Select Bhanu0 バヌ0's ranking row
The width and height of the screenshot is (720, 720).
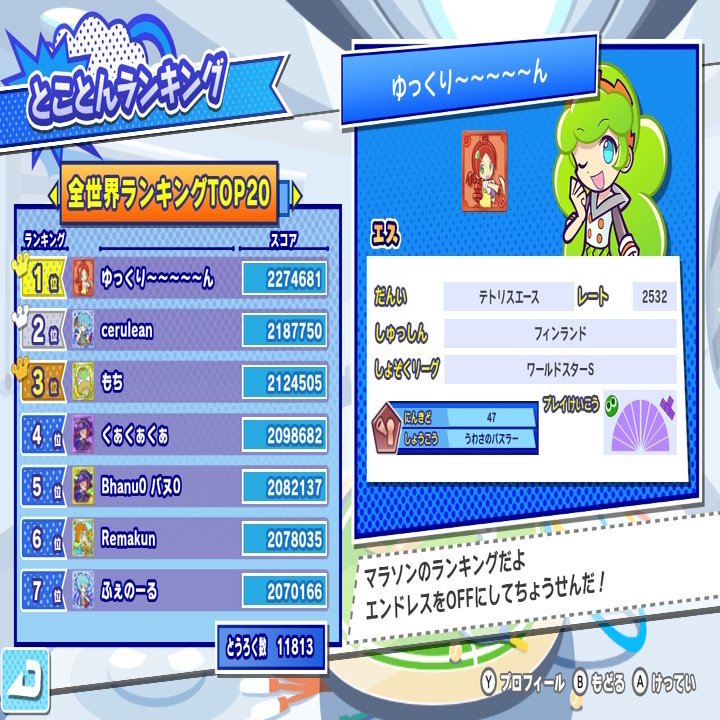[x=175, y=487]
